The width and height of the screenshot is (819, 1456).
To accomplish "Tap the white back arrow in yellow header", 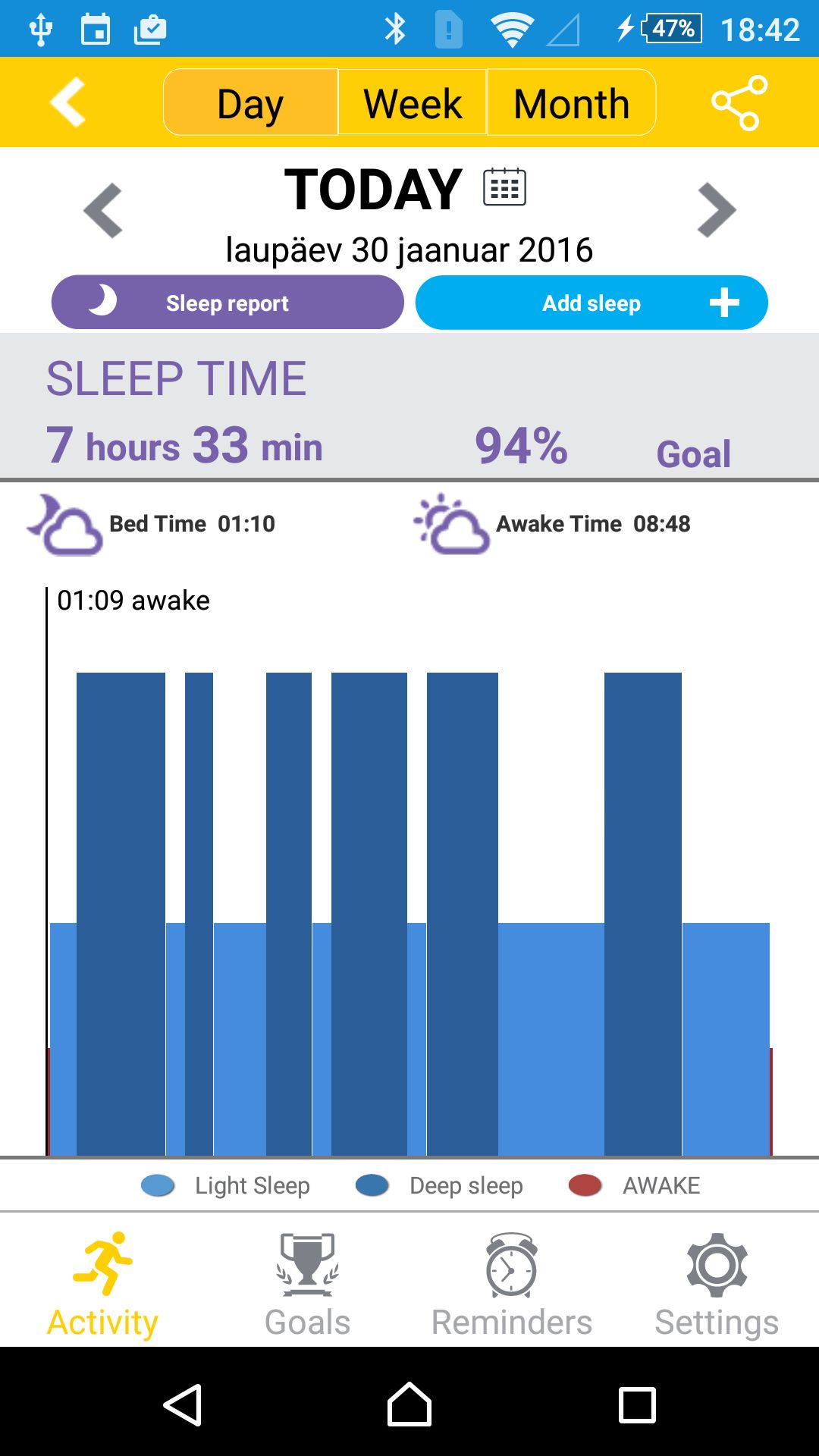I will pos(67,102).
